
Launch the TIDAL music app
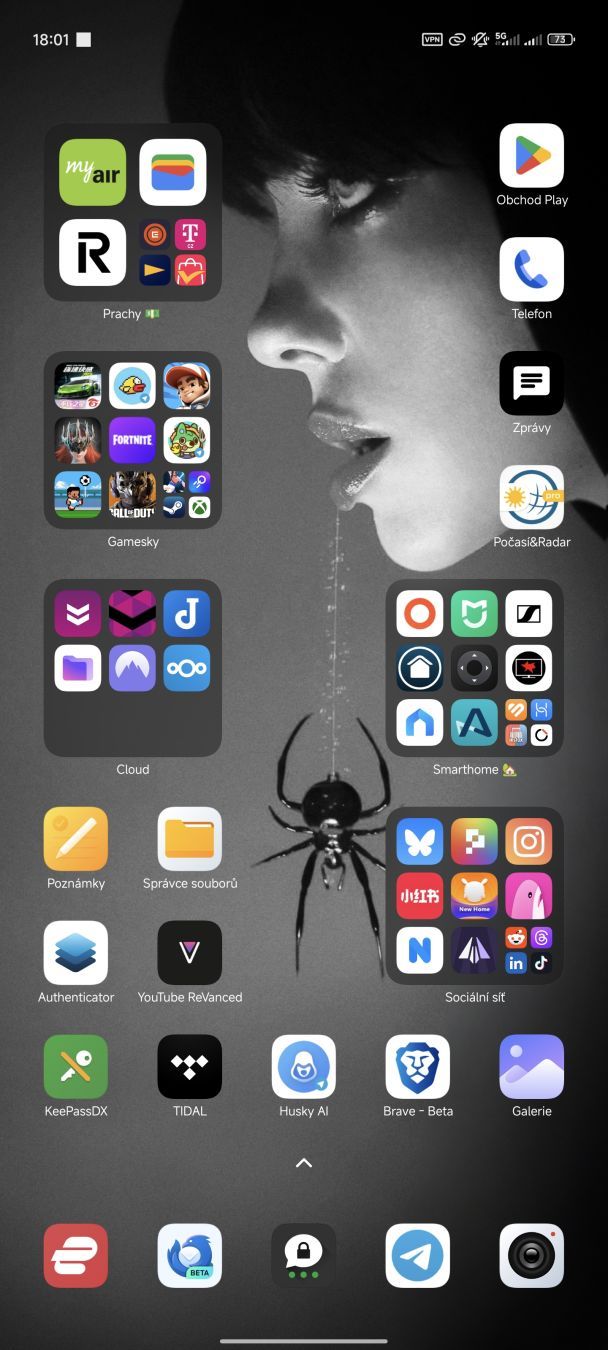coord(190,1068)
